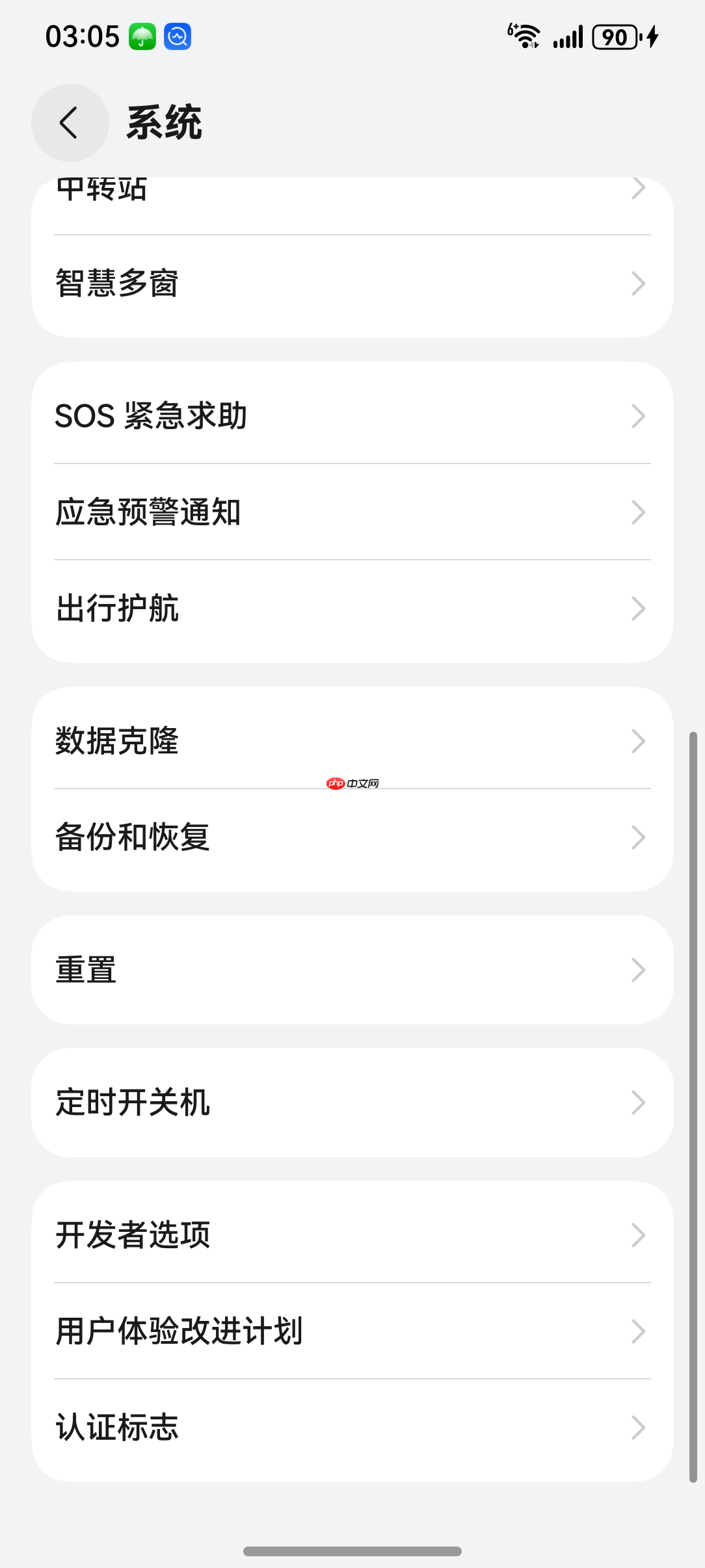Tap the back arrow to leave 系统
The image size is (705, 1568).
70,122
